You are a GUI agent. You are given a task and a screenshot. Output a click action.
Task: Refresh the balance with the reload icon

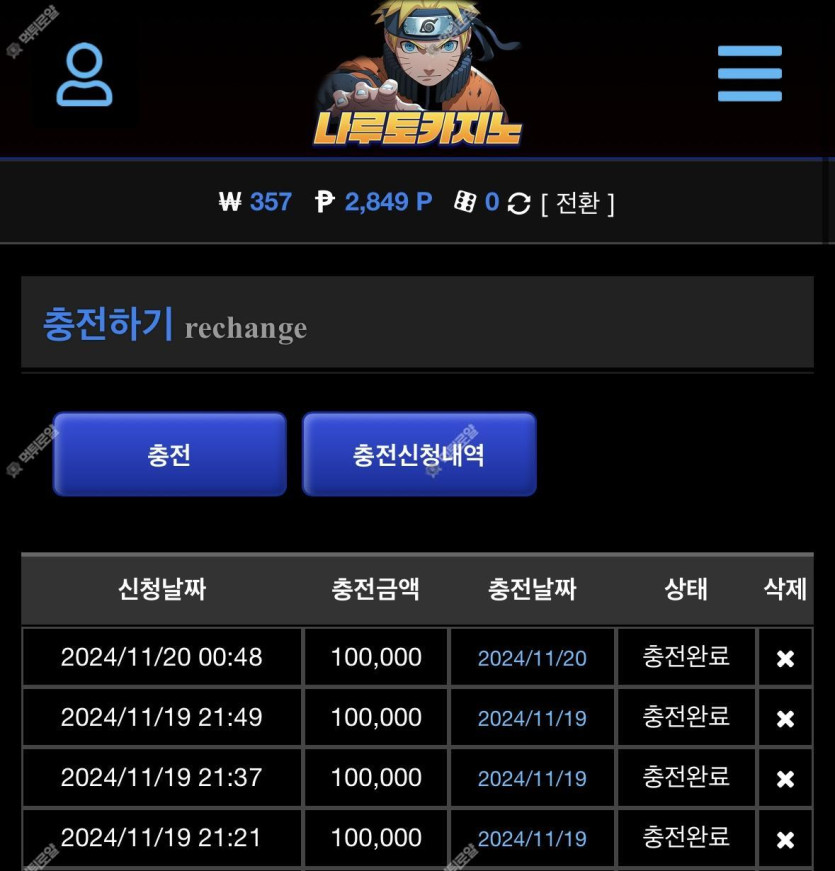(x=518, y=203)
